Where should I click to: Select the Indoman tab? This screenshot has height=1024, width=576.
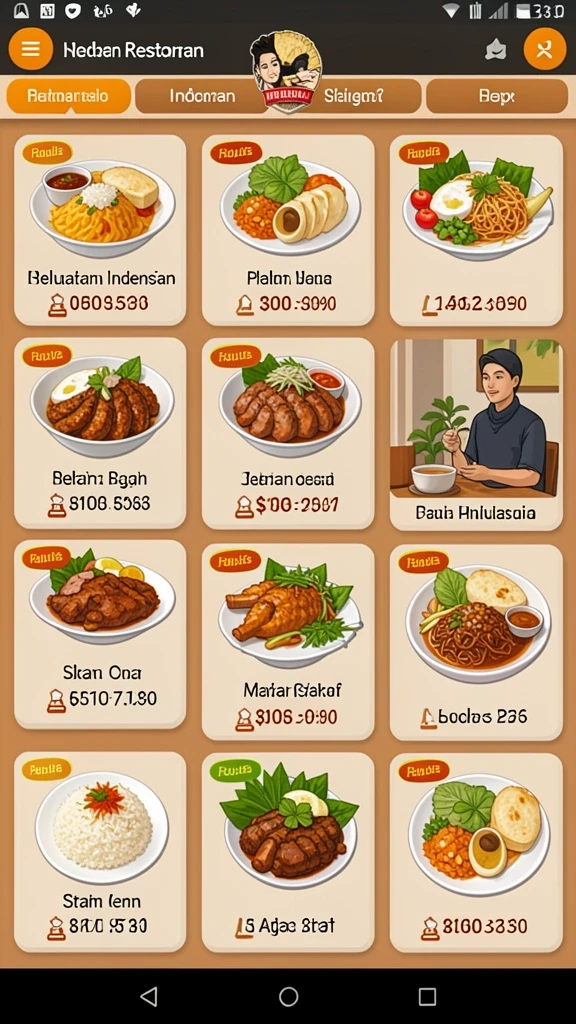pyautogui.click(x=202, y=96)
